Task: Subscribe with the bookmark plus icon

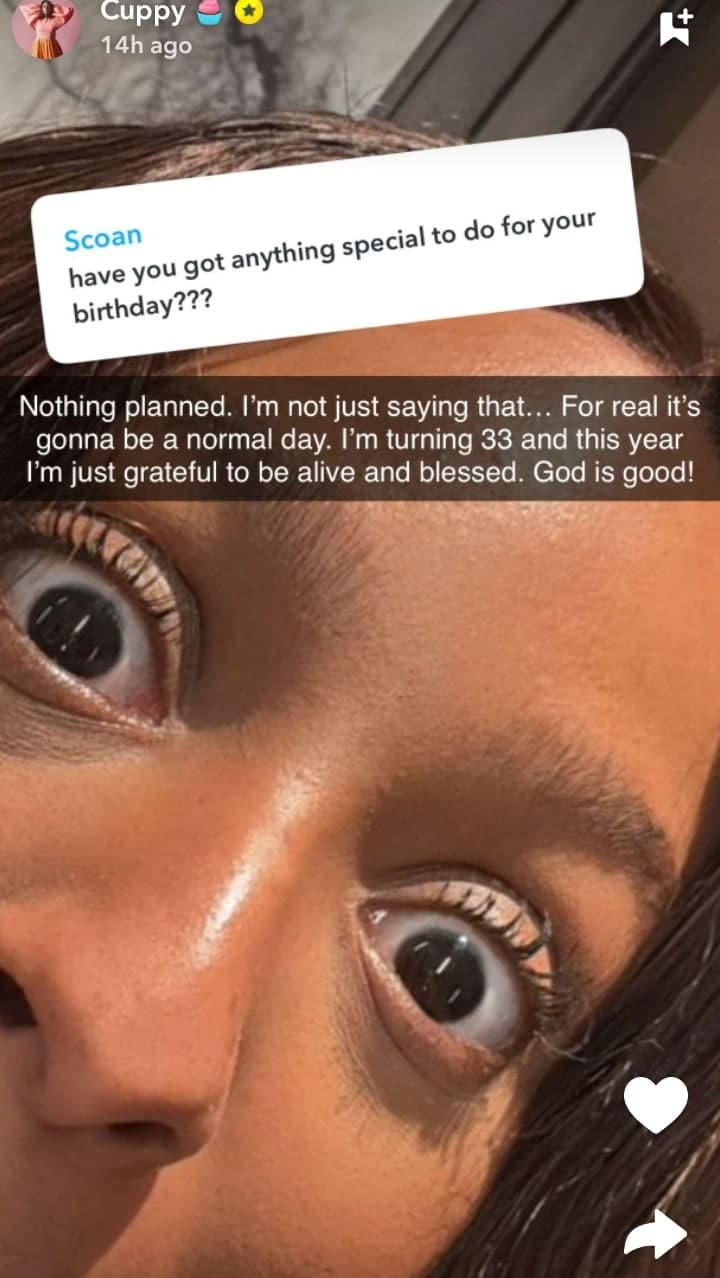Action: [675, 27]
